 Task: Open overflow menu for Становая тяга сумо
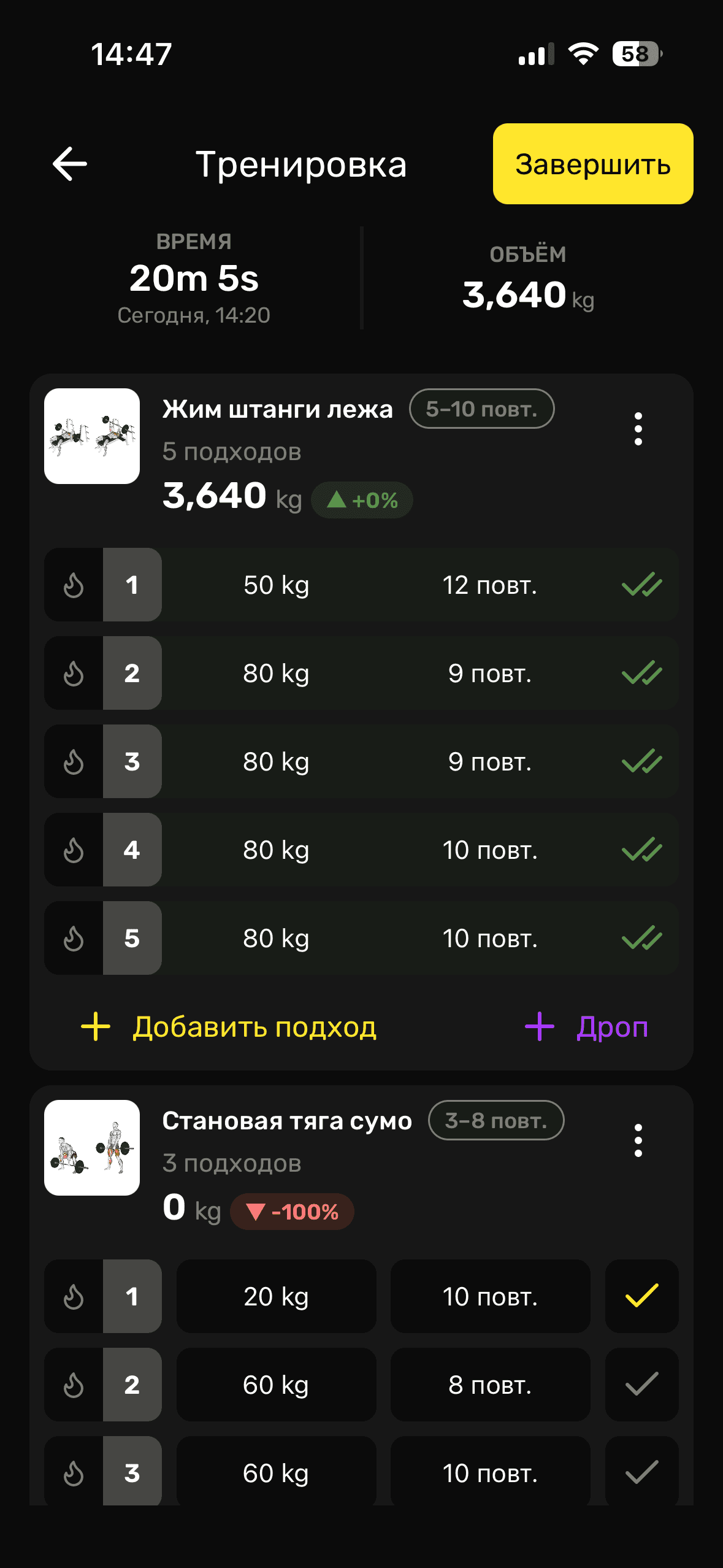638,1140
